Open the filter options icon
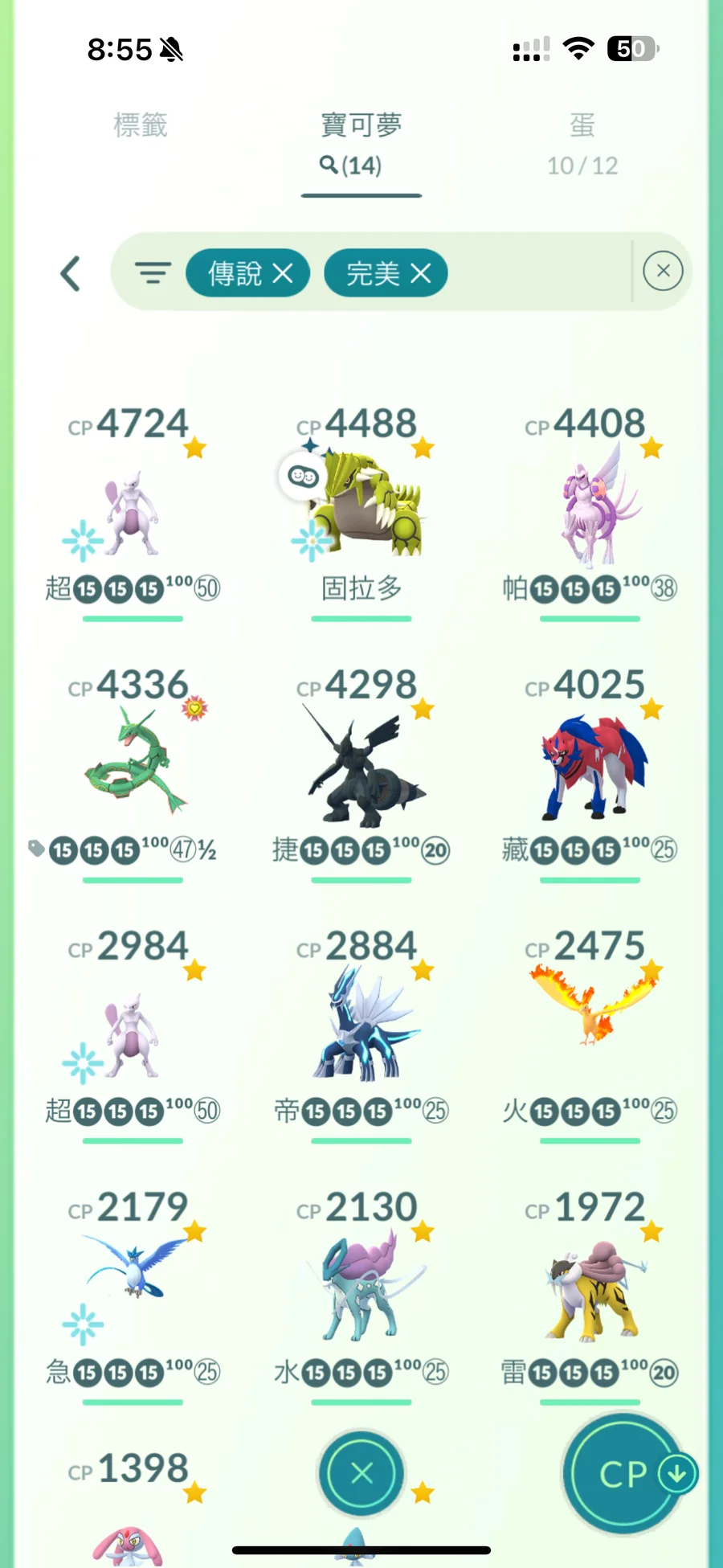 [x=153, y=273]
